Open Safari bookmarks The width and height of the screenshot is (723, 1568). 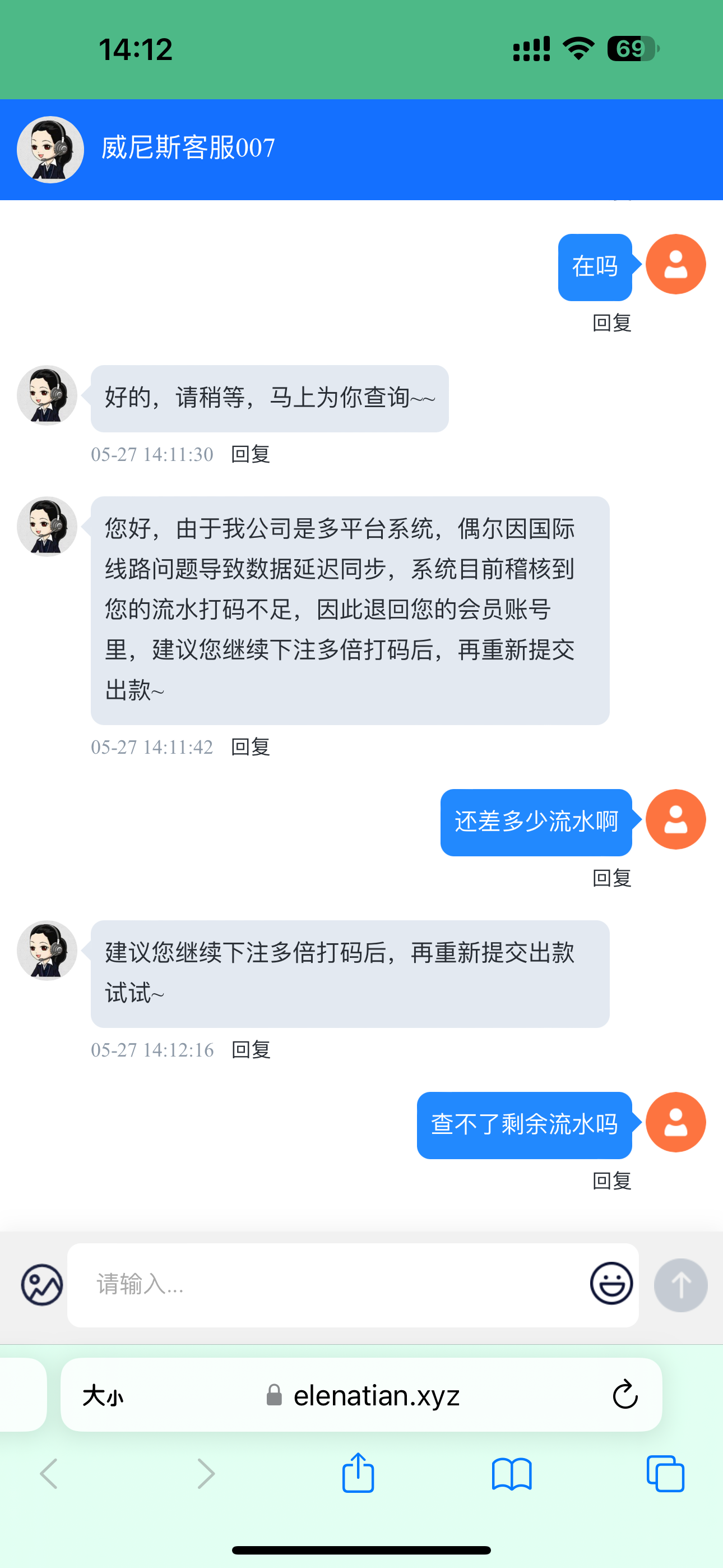point(511,1474)
